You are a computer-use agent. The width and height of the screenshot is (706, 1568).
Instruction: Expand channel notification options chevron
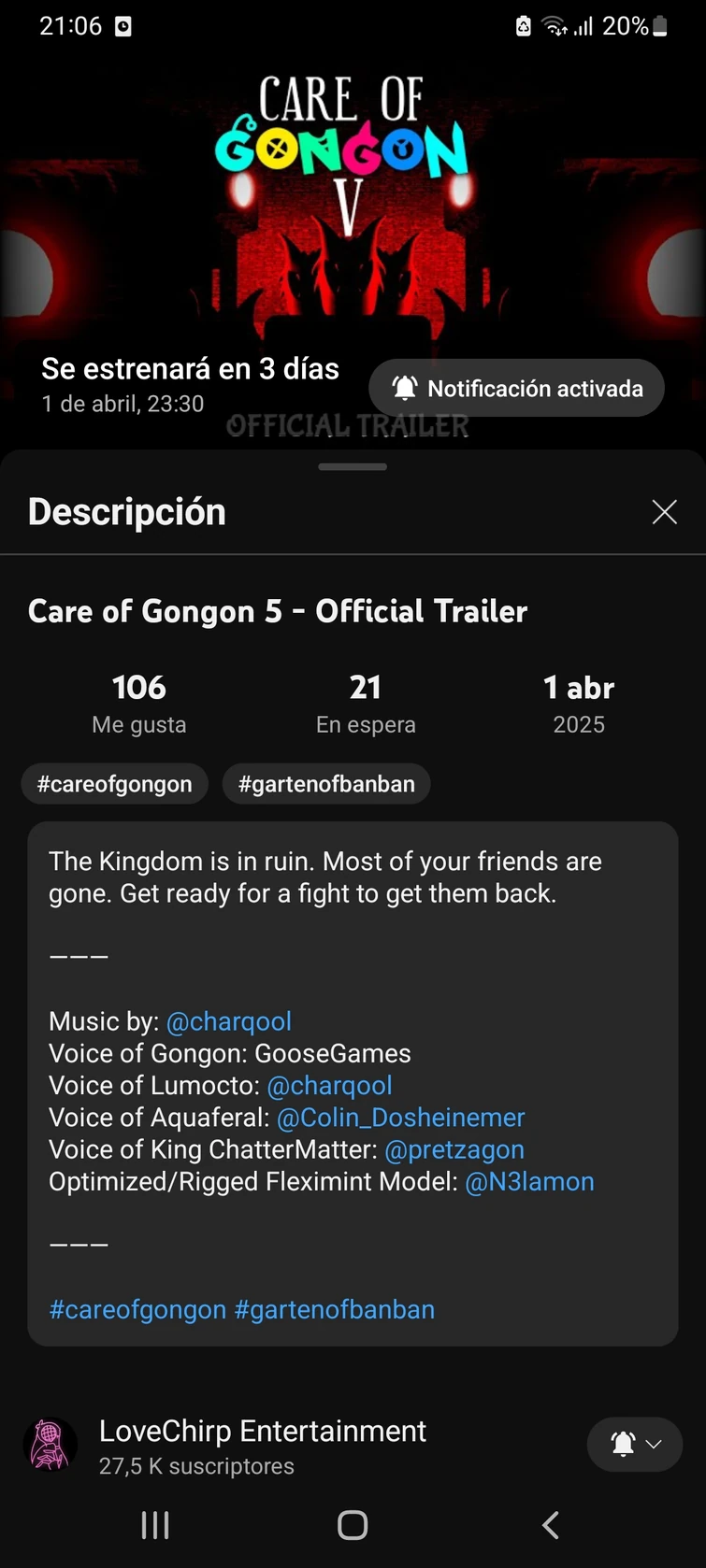[652, 1444]
